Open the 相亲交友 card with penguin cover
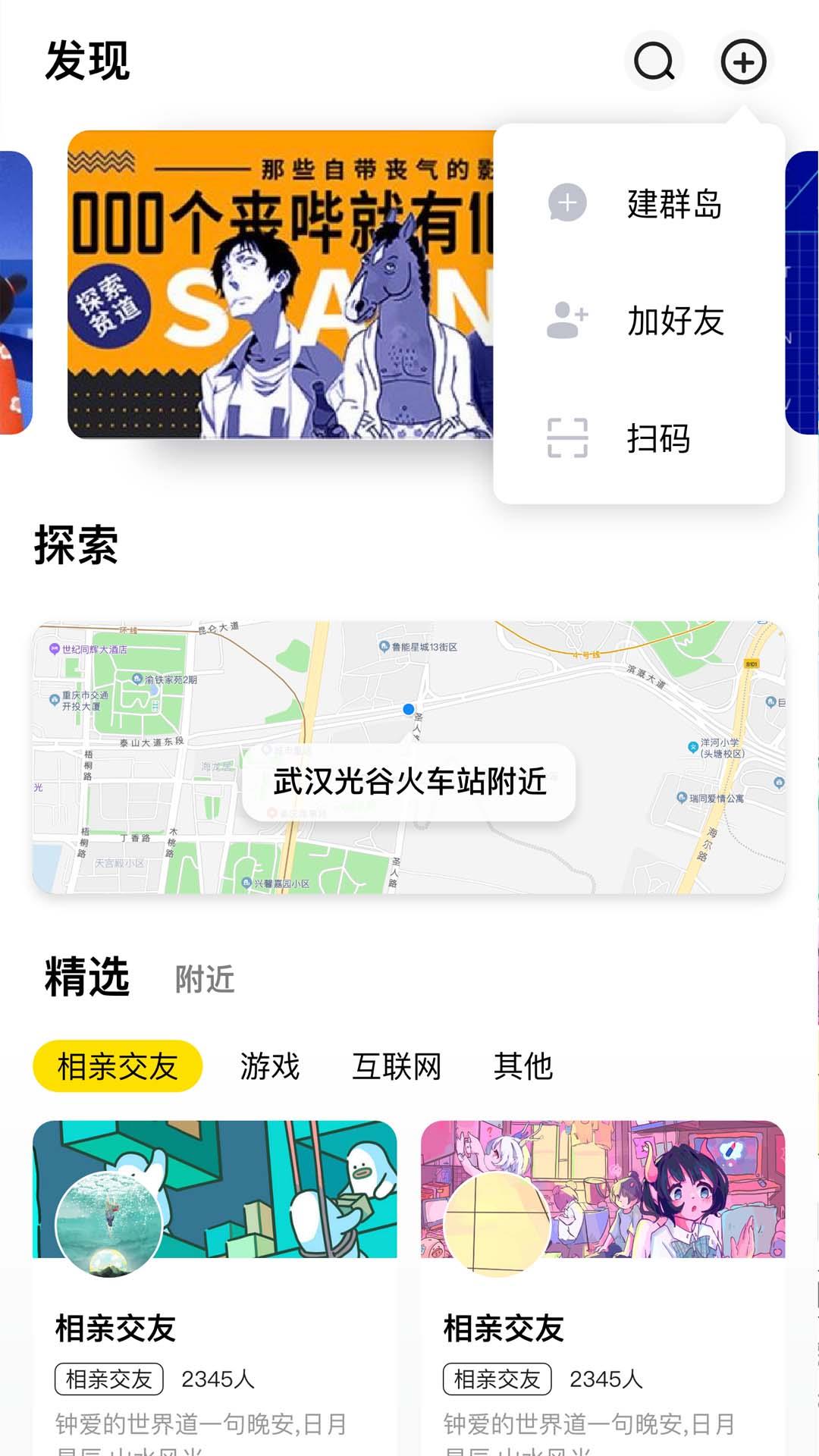Image resolution: width=819 pixels, height=1456 pixels. [x=215, y=1289]
